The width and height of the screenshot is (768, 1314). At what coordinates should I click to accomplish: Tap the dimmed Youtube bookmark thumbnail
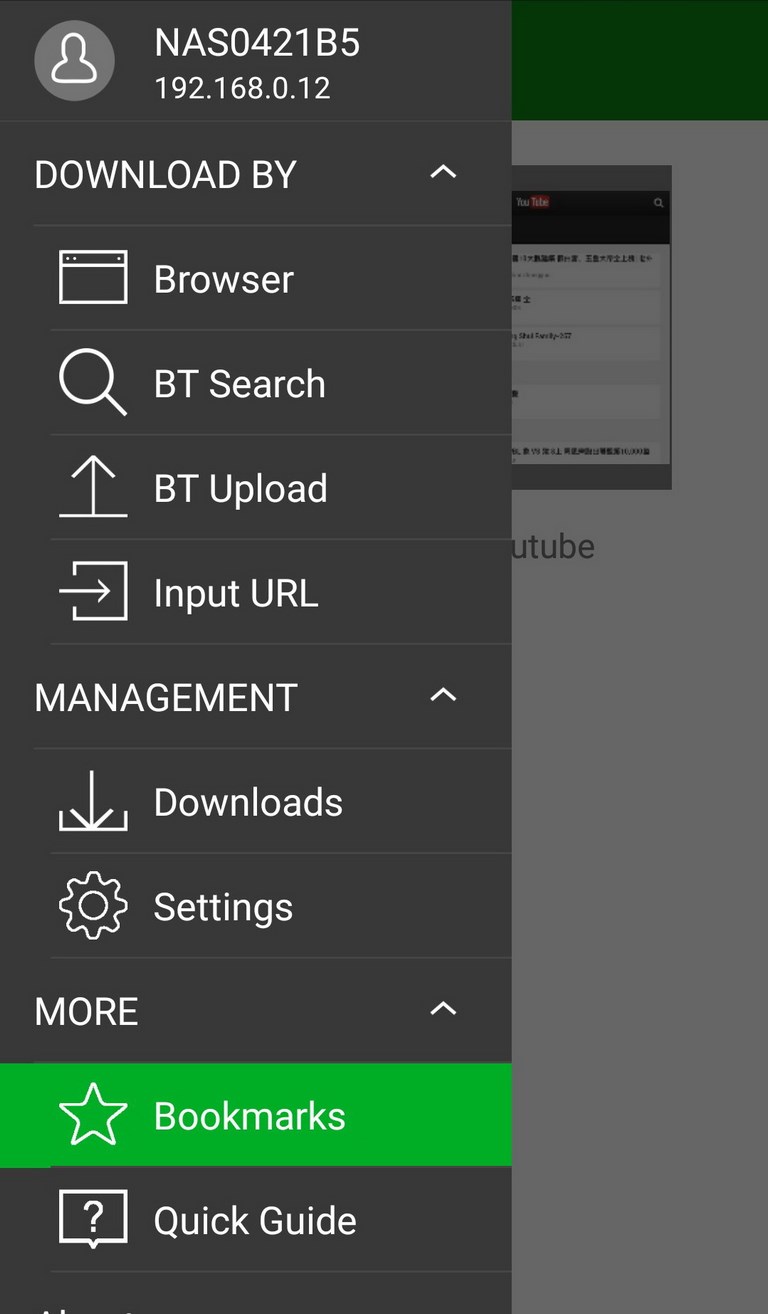pos(591,327)
